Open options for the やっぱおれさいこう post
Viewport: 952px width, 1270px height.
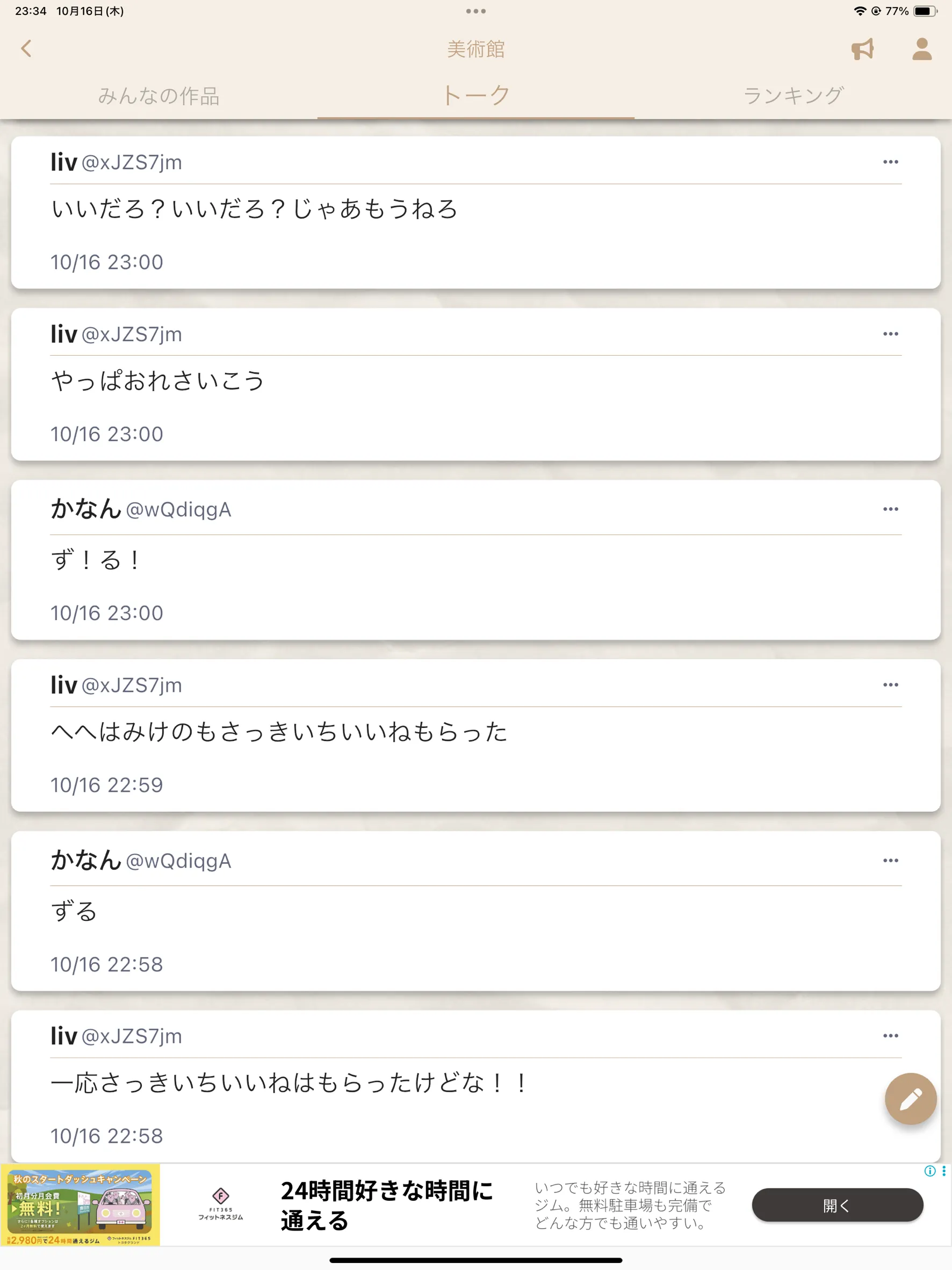click(890, 334)
